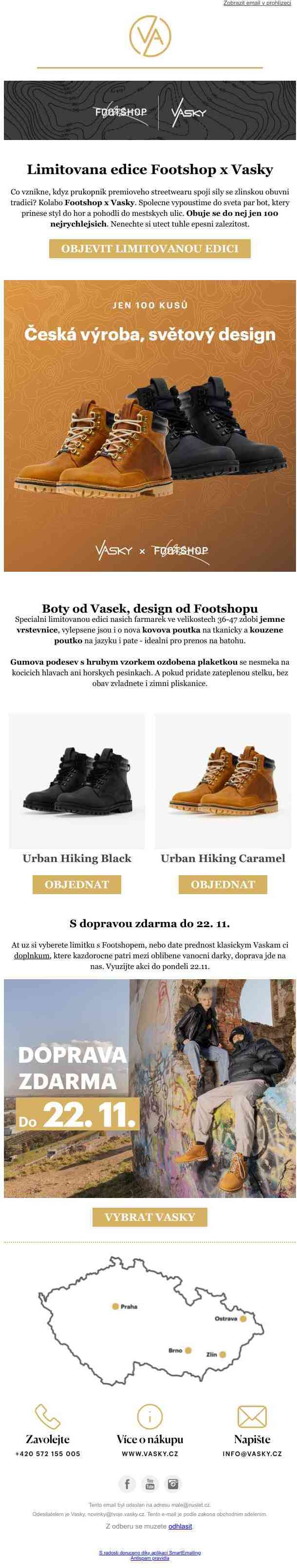Unsubscribe via 'odhlasit' link

coord(180,1526)
